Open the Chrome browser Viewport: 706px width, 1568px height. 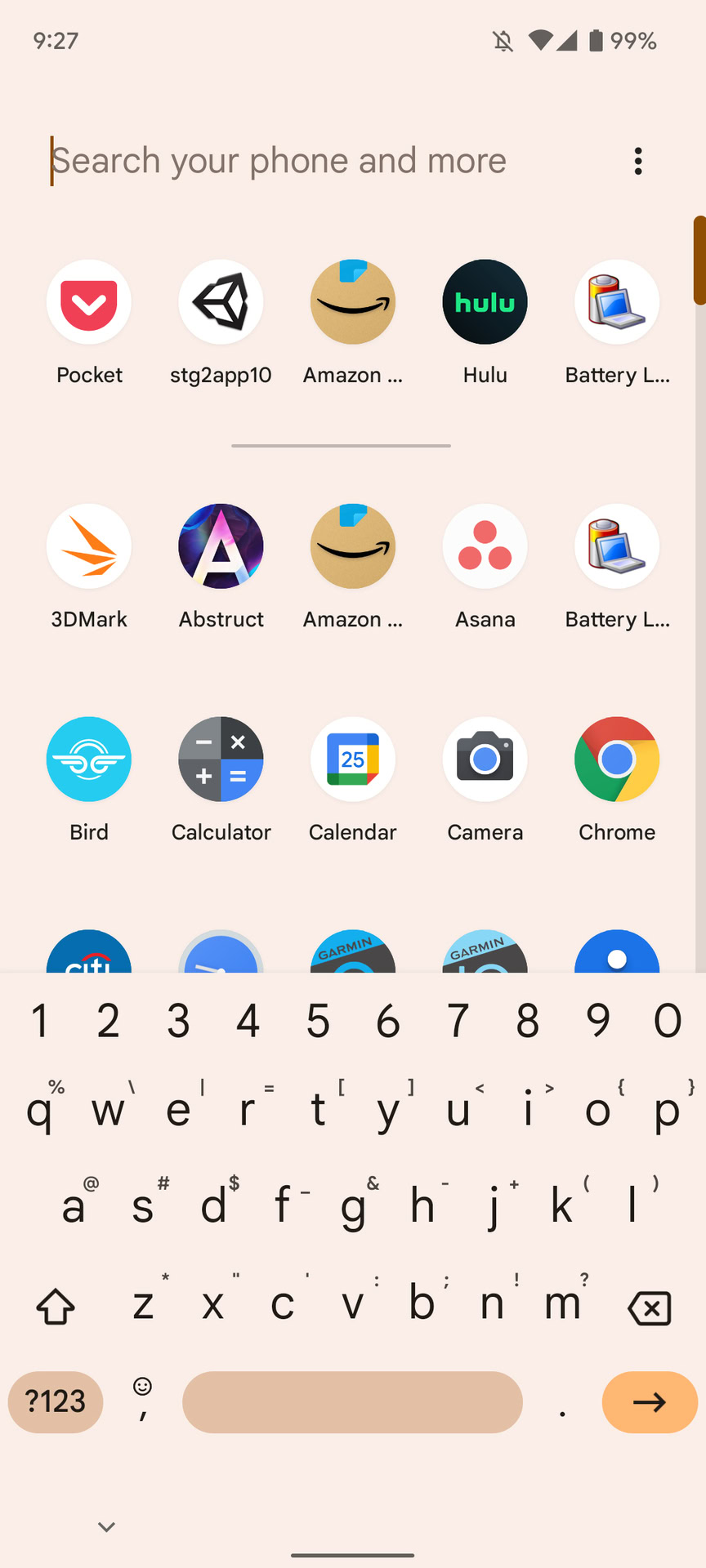(x=617, y=759)
